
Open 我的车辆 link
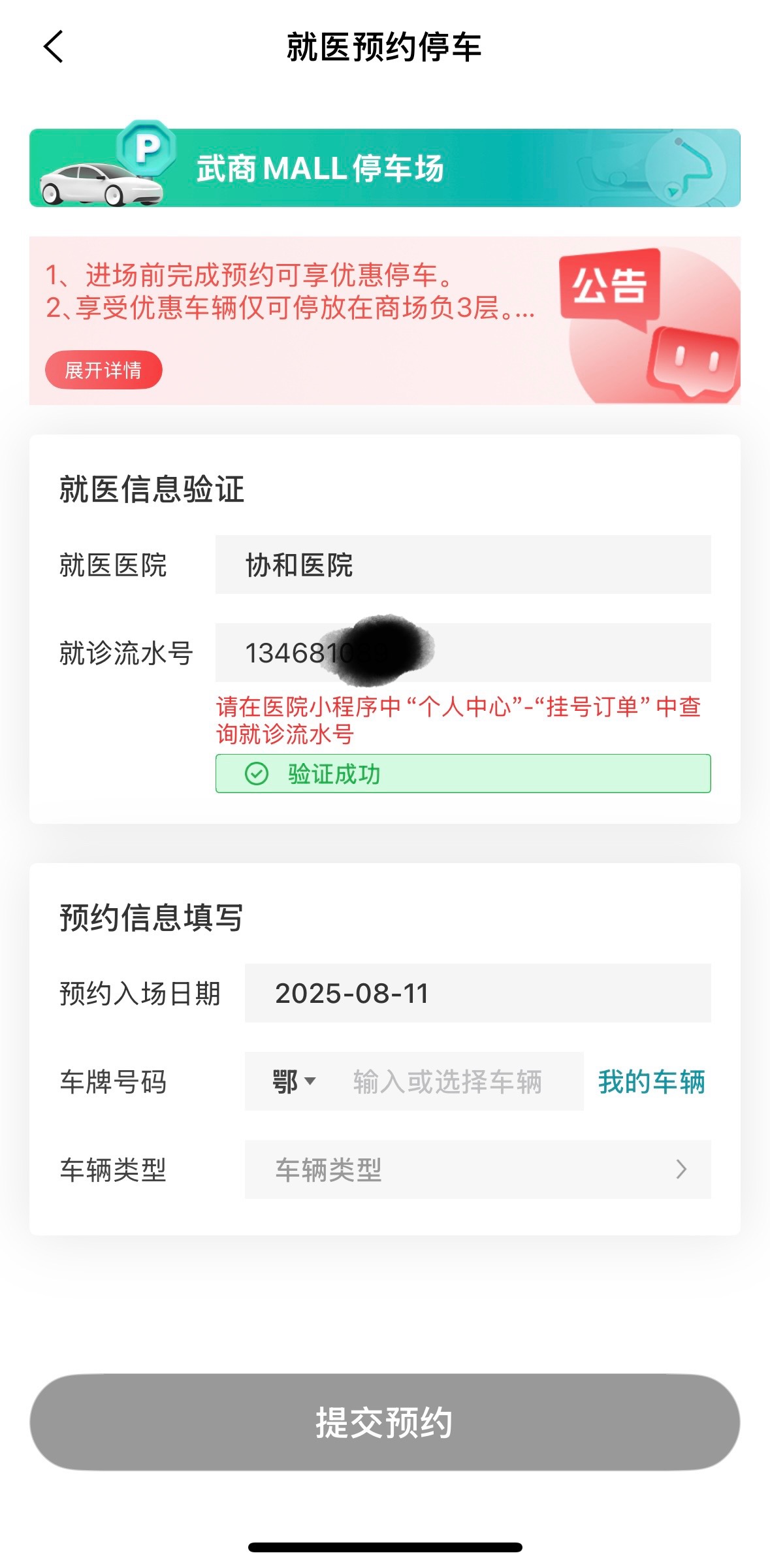[651, 1081]
